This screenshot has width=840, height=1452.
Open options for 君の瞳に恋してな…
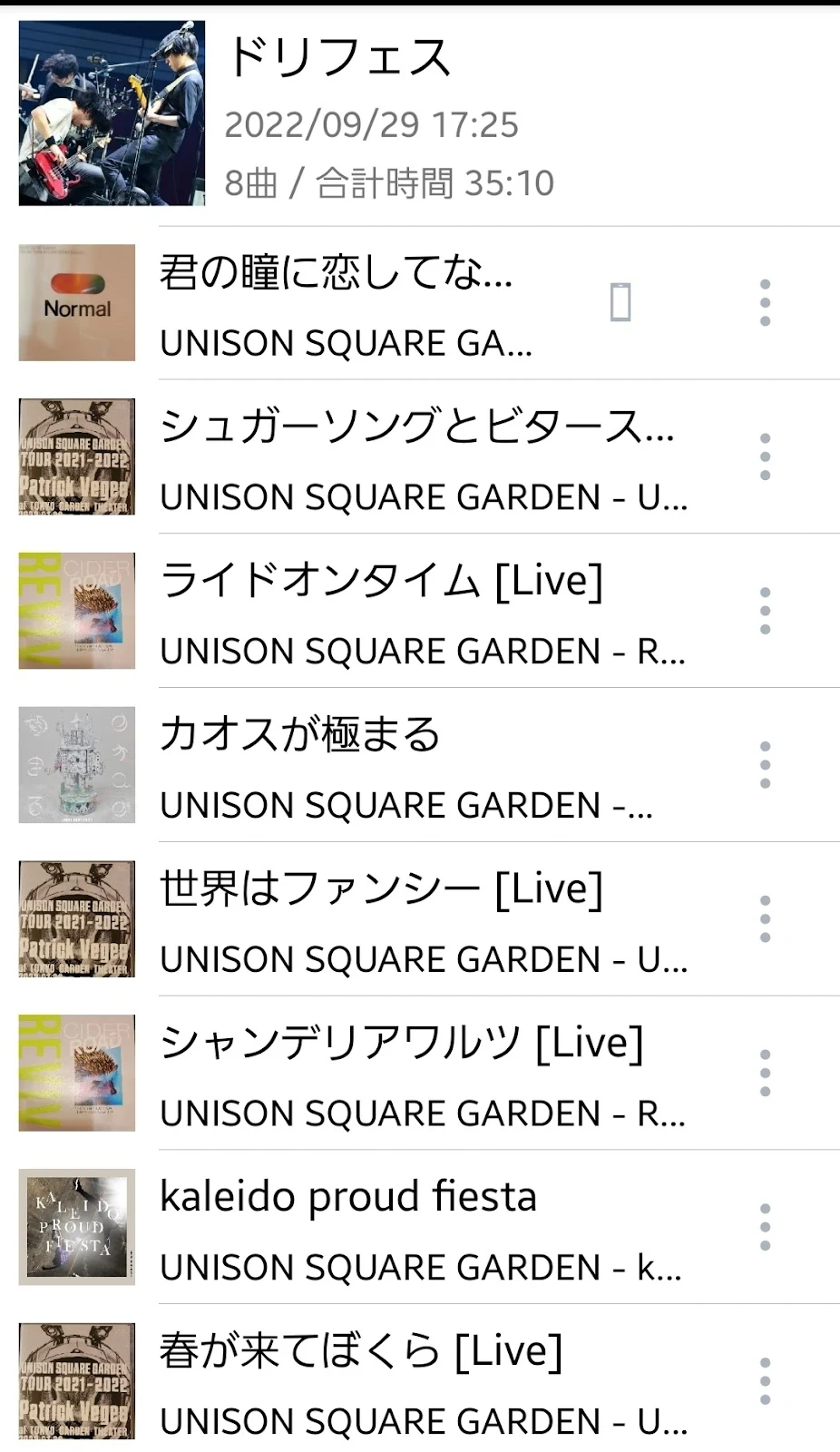(x=765, y=303)
